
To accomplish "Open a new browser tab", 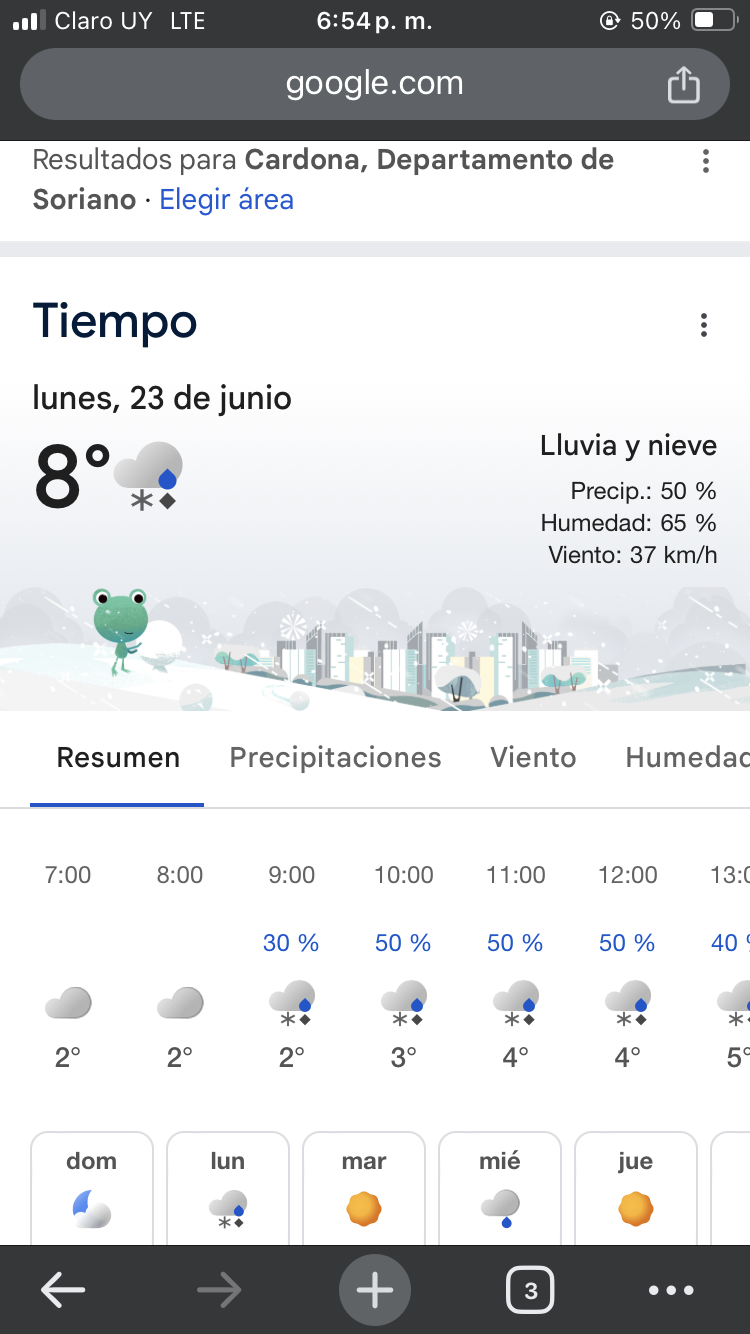I will coord(375,1291).
